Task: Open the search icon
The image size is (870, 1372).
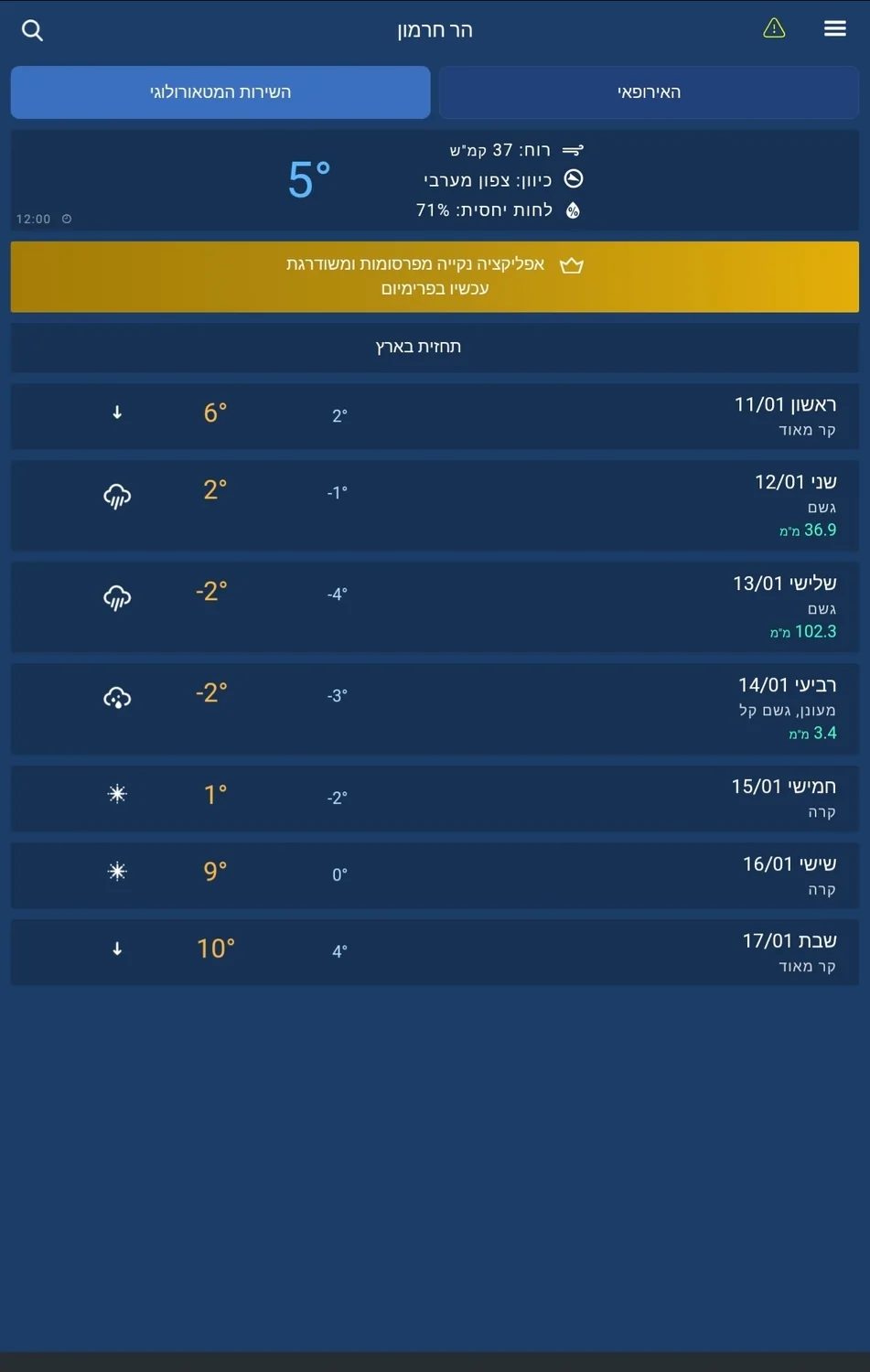Action: pos(32,30)
